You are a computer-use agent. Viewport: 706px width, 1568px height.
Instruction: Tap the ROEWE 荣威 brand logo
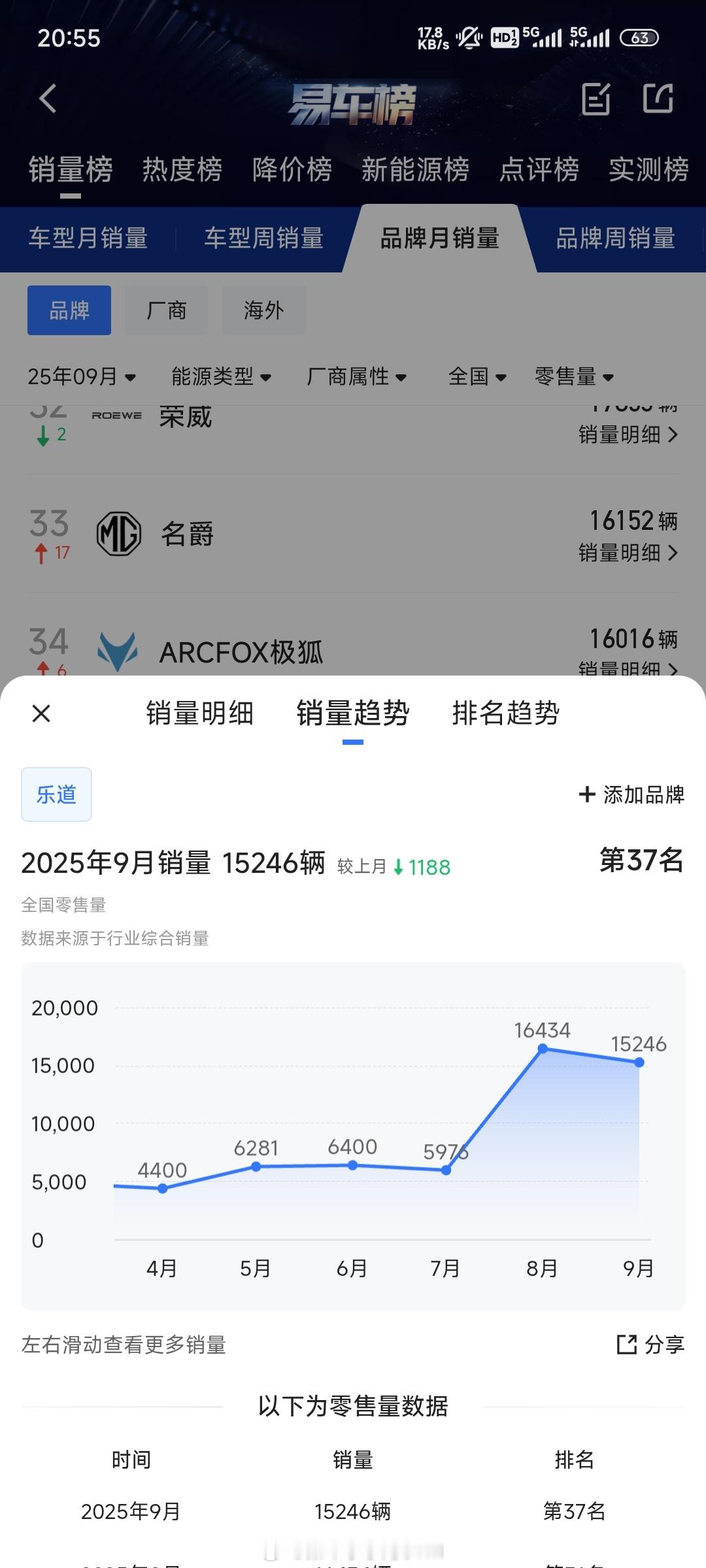point(116,414)
